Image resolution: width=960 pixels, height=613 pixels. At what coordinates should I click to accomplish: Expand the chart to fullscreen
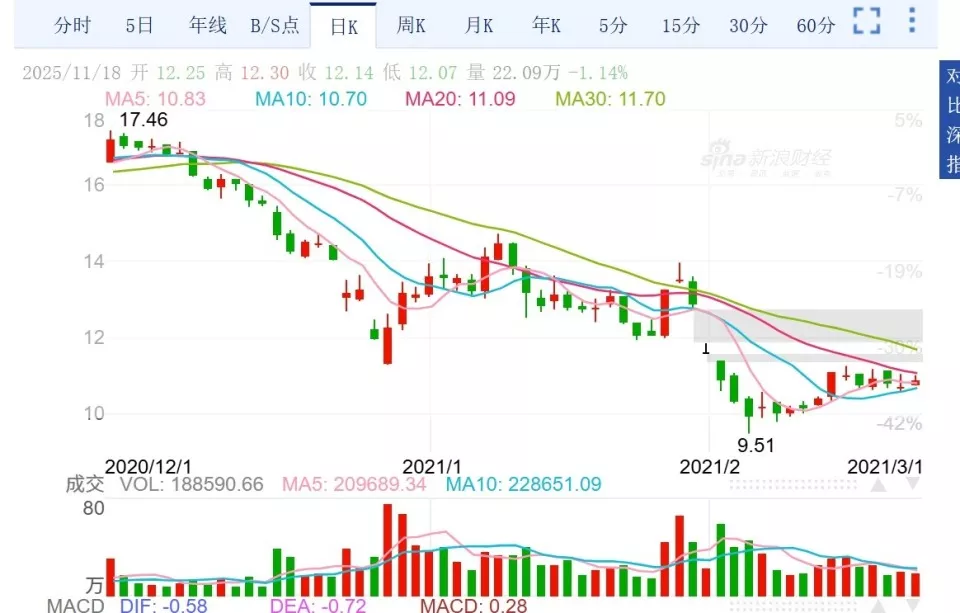pyautogui.click(x=867, y=21)
